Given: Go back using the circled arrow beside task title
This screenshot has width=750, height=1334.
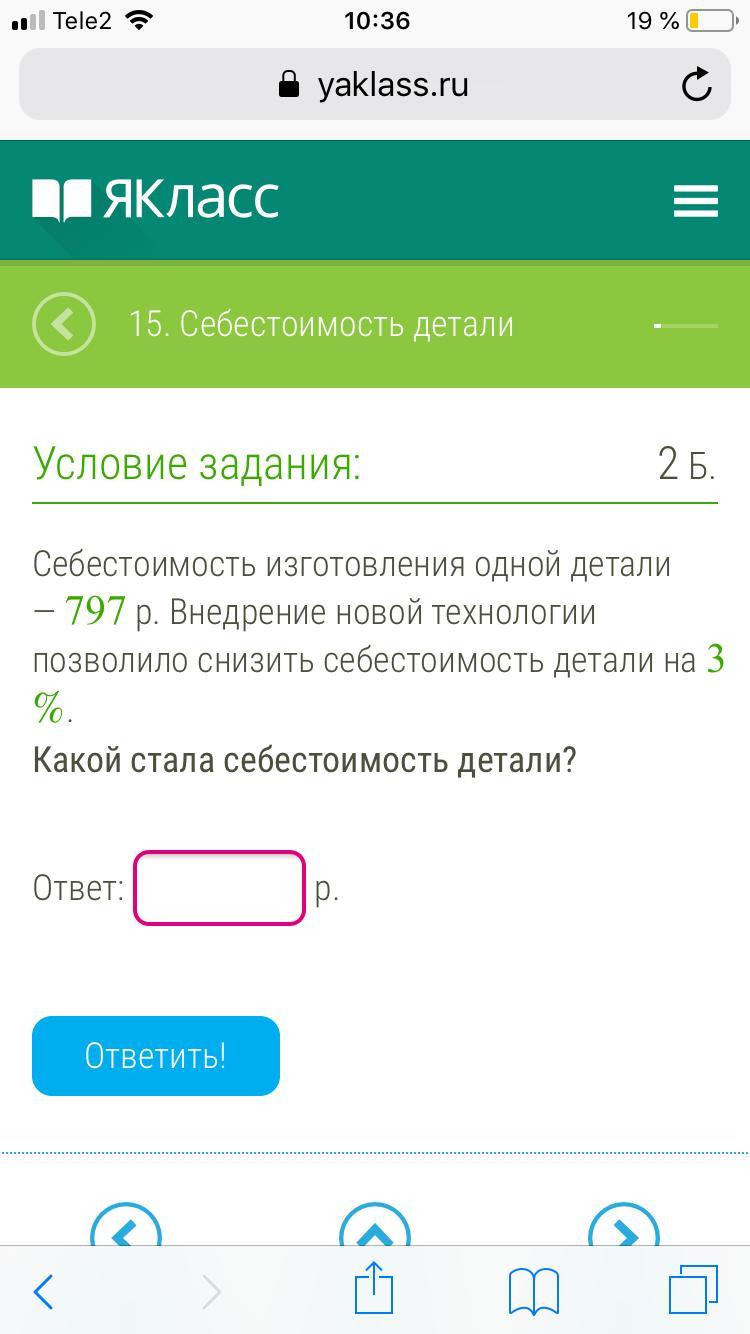Looking at the screenshot, I should (x=64, y=324).
